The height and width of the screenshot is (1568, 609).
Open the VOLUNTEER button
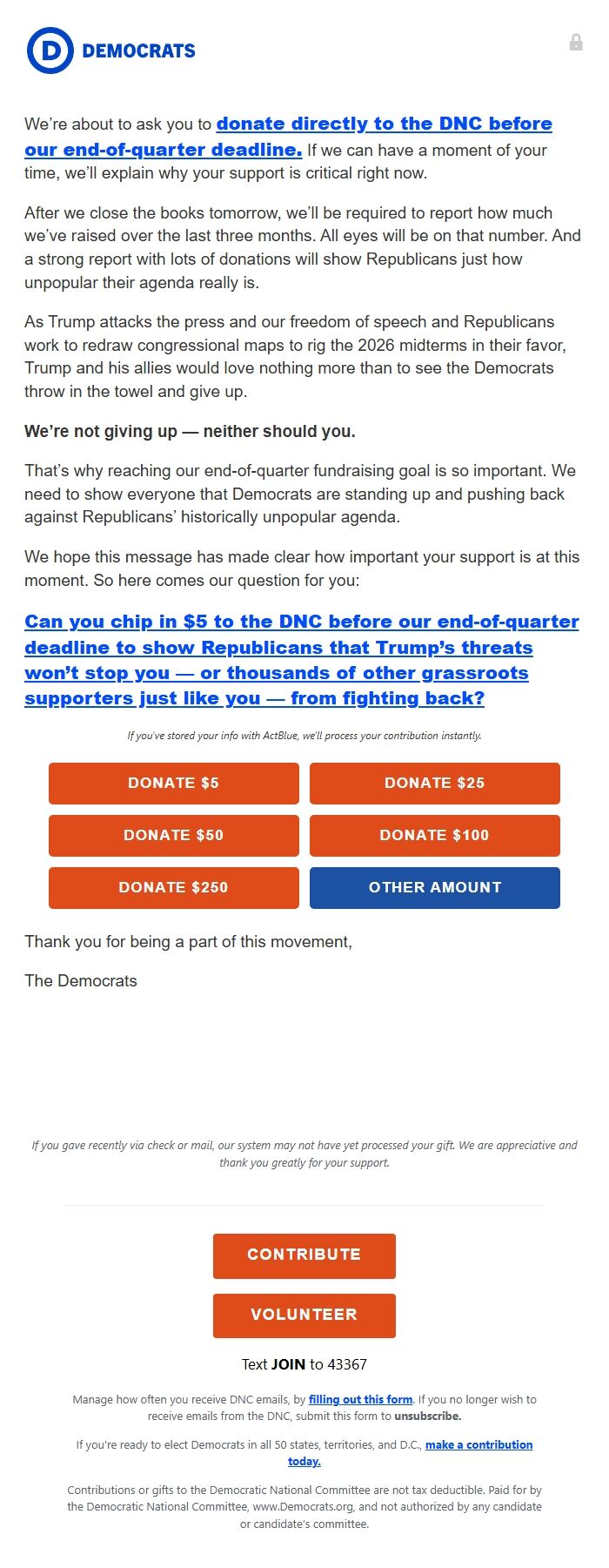coord(304,1315)
